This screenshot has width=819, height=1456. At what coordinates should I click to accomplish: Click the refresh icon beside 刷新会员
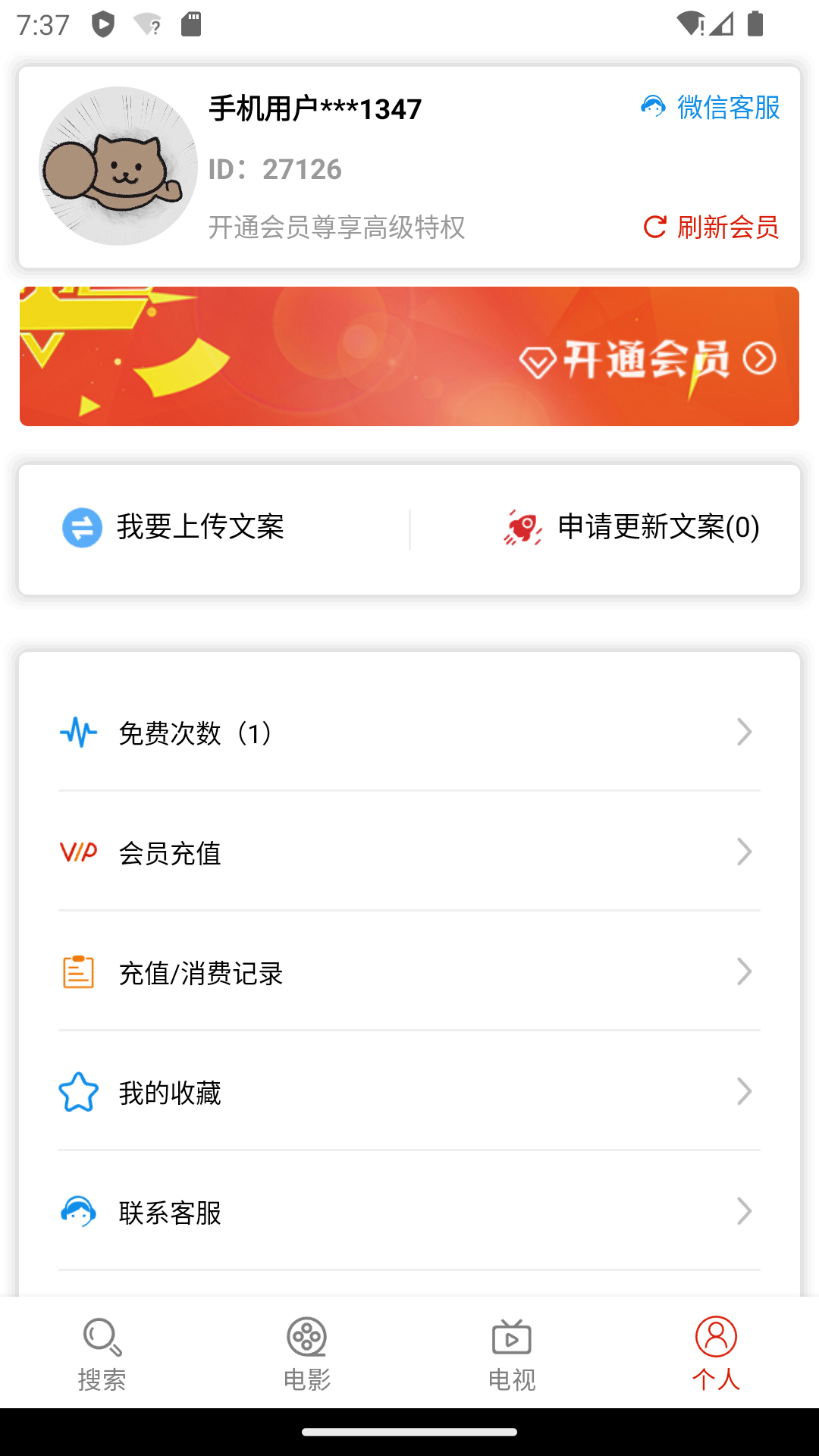point(654,227)
